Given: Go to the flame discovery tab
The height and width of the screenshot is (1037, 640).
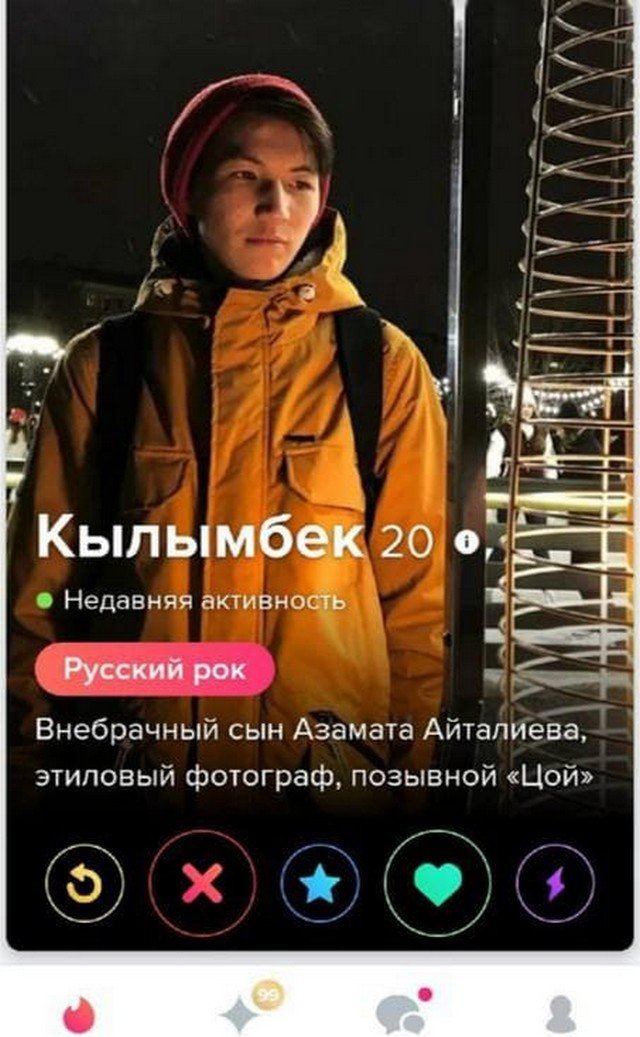Looking at the screenshot, I should click(x=80, y=1014).
